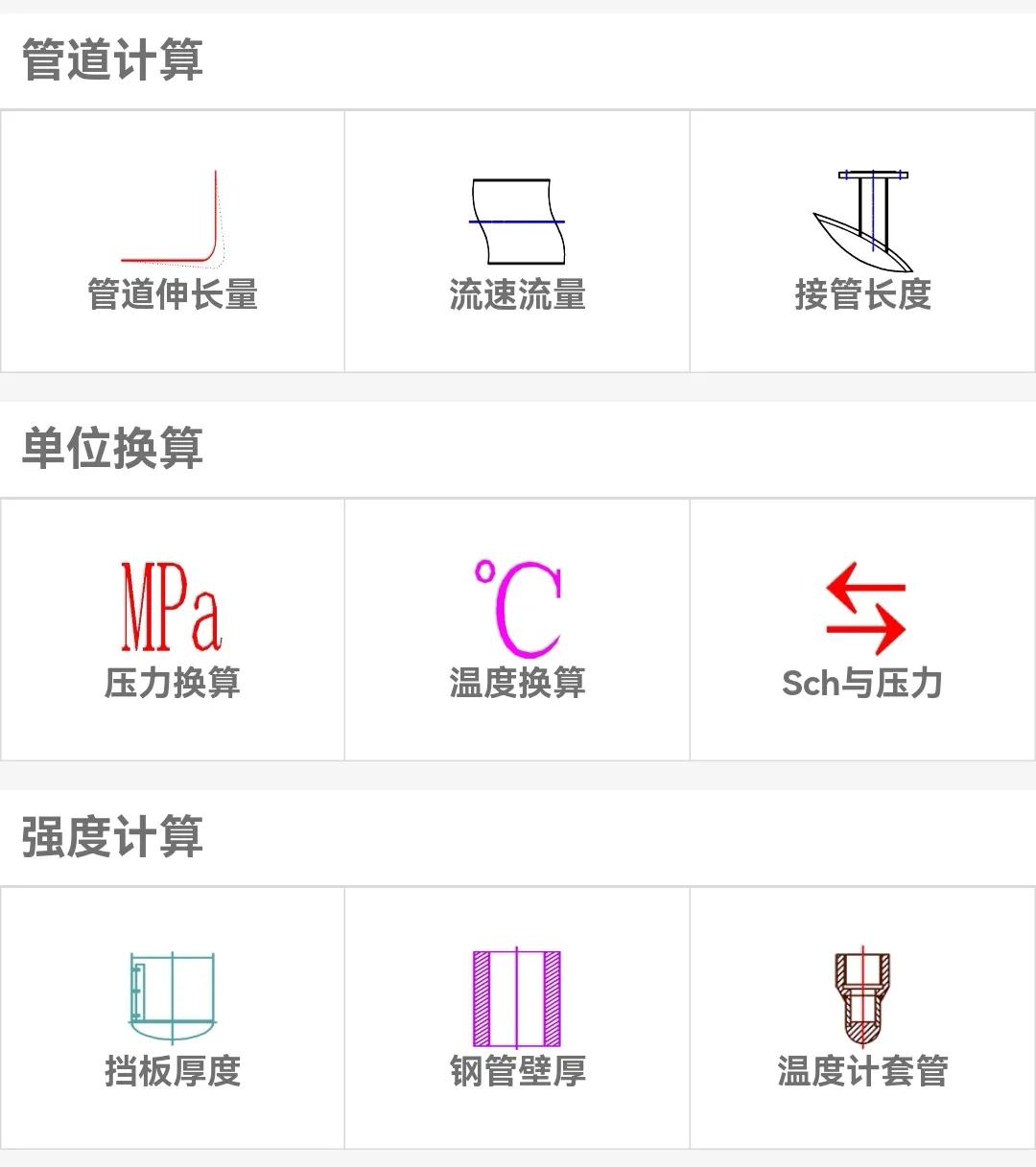
Task: Open the 压力换算 pressure converter tile
Action: click(171, 630)
